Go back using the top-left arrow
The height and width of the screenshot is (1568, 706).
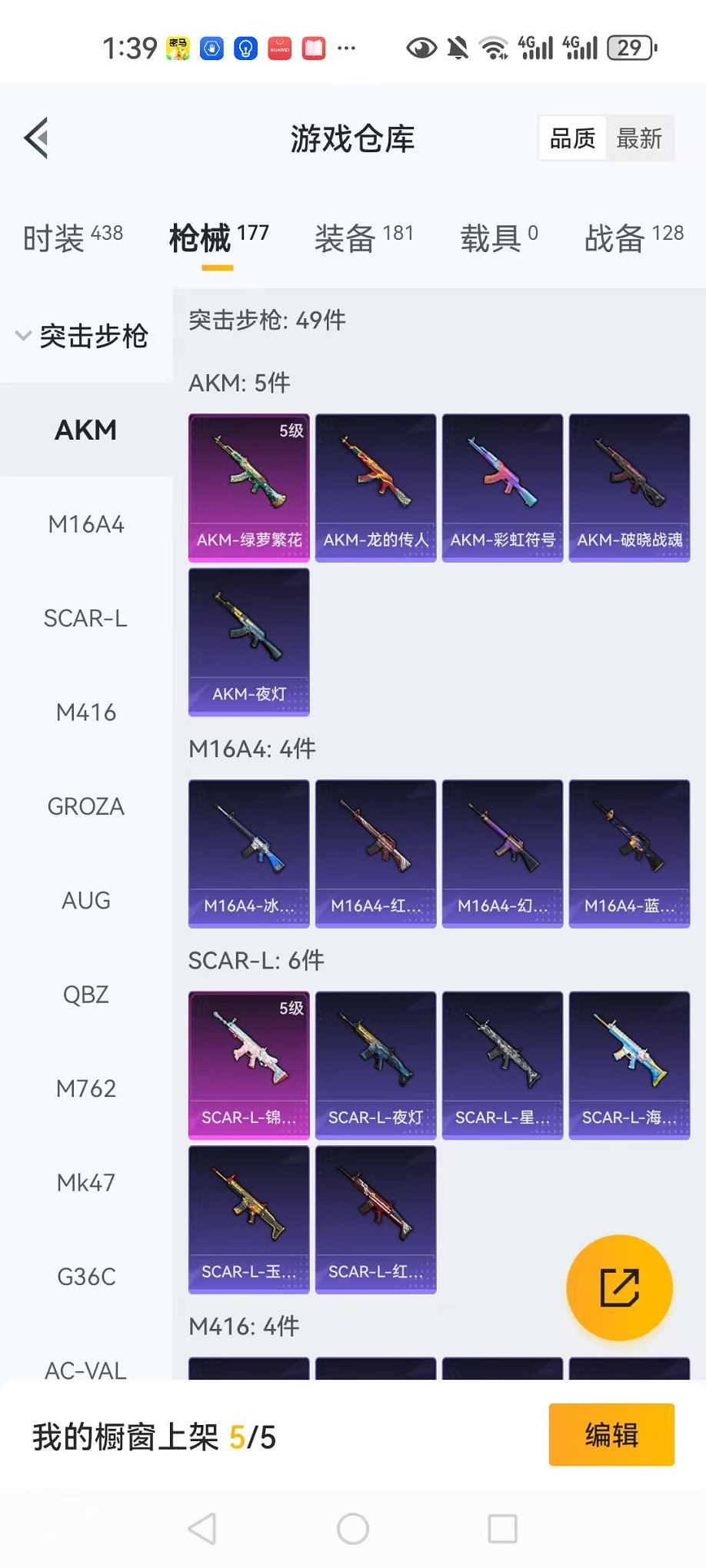36,138
